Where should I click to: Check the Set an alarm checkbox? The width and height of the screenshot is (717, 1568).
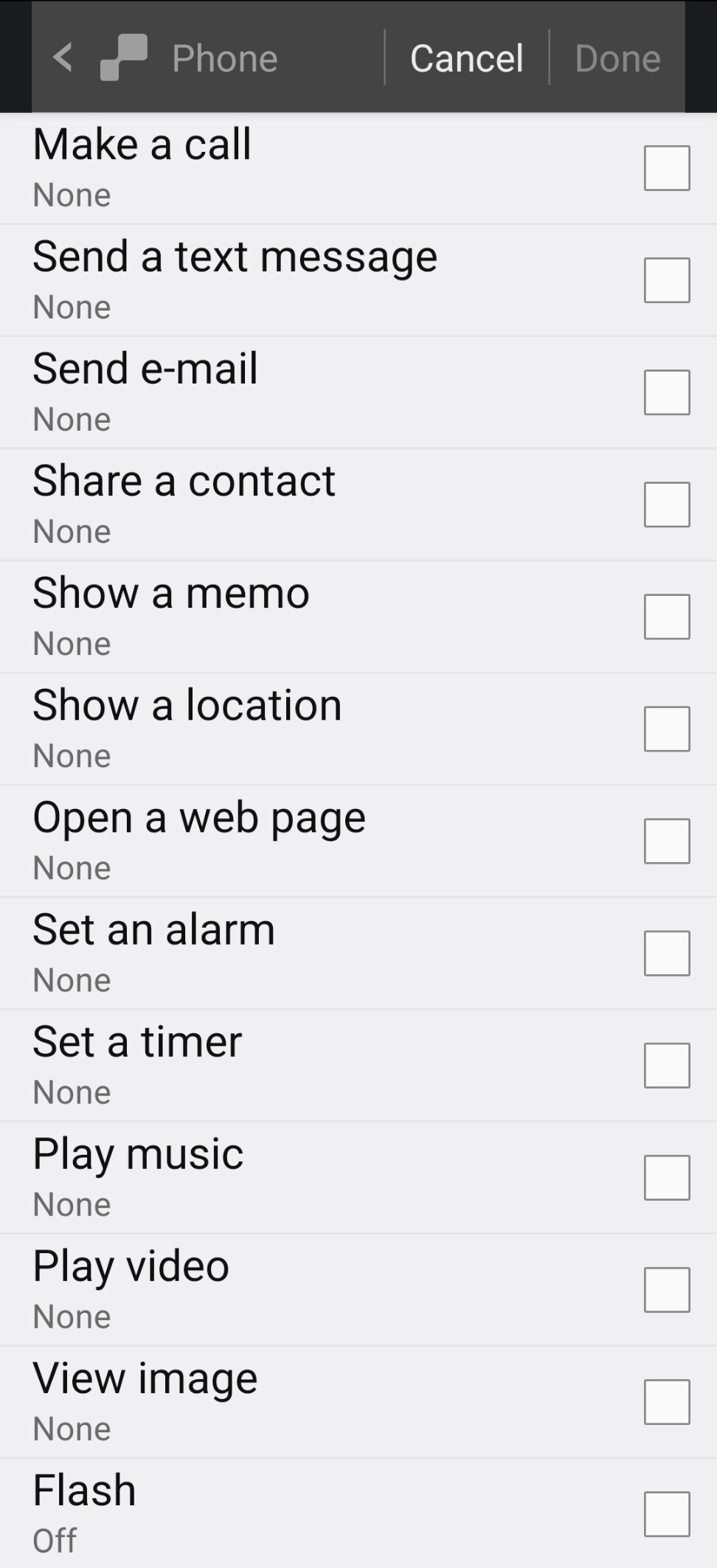(x=666, y=953)
